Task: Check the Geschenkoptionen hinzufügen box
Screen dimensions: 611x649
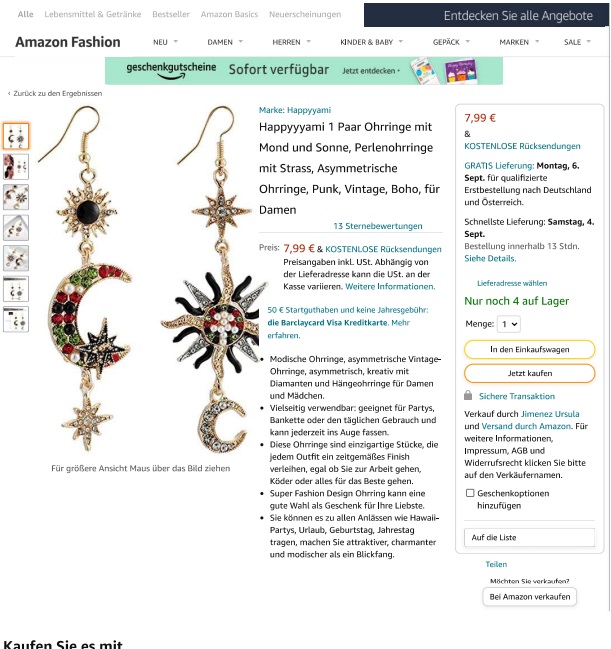Action: tap(470, 493)
